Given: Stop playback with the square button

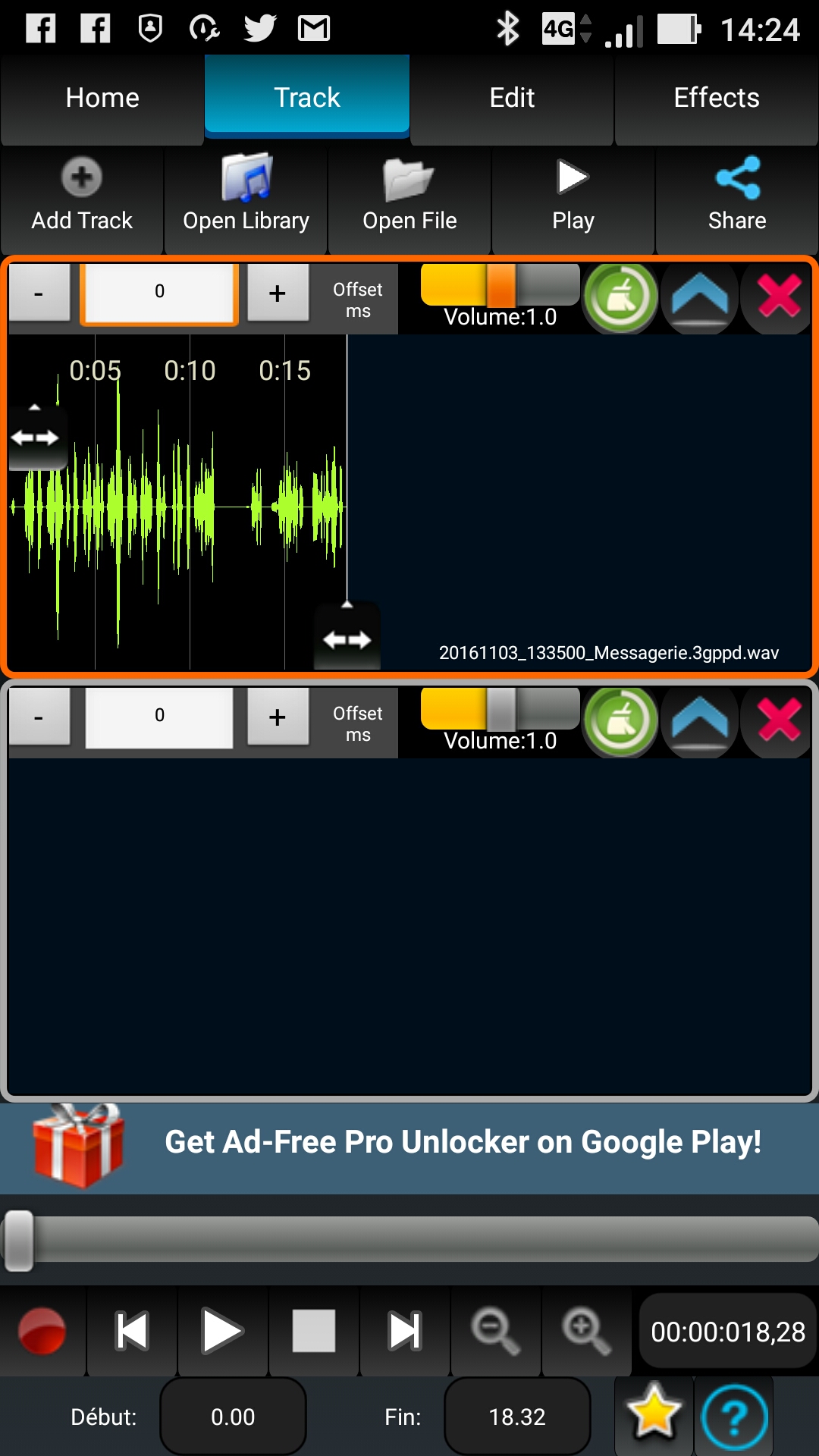Looking at the screenshot, I should click(314, 1331).
